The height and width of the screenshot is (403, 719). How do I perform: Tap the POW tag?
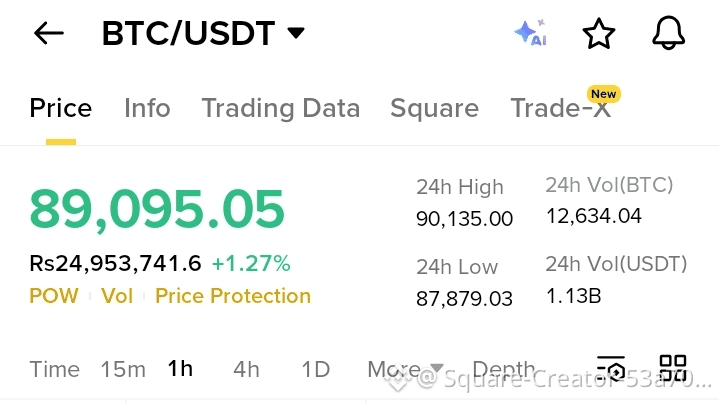[x=54, y=296]
